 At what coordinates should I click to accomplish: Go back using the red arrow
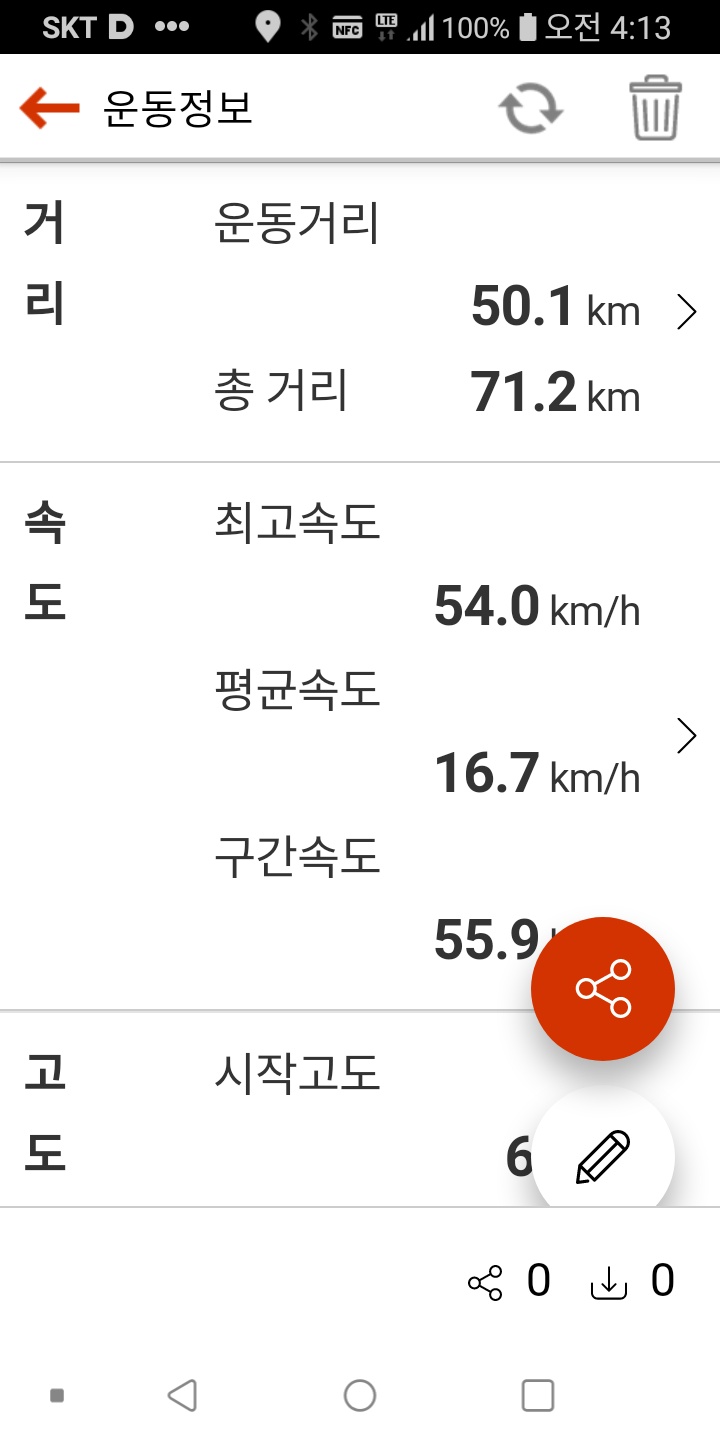[49, 108]
